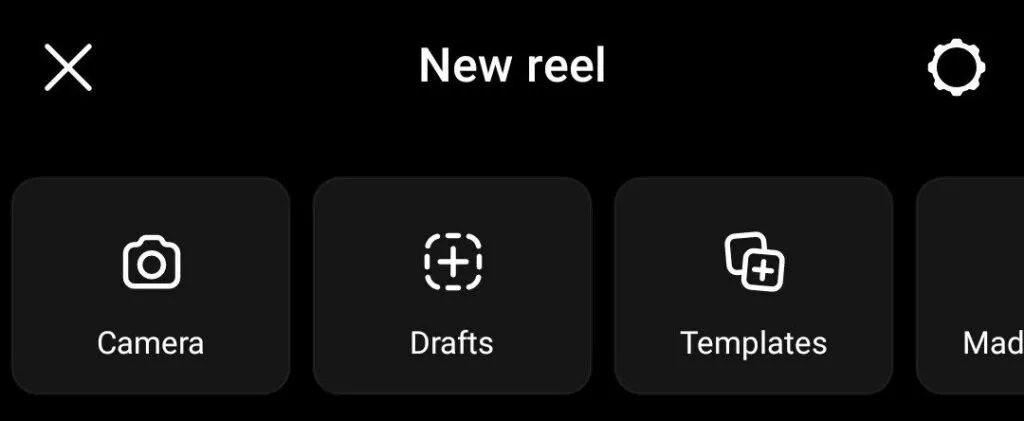Open saved Drafts
The image size is (1024, 421).
click(x=452, y=286)
